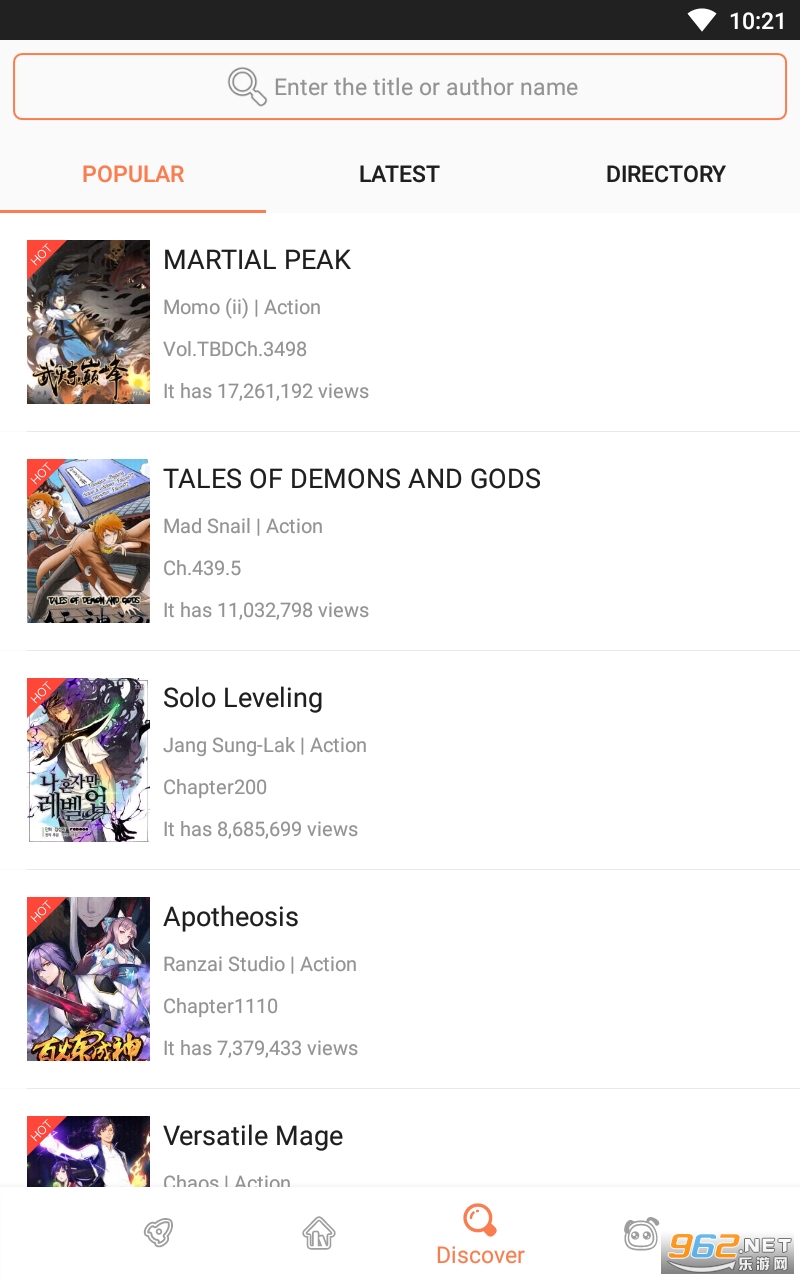View the Solo Leveling entry
Image resolution: width=800 pixels, height=1280 pixels.
click(x=243, y=698)
